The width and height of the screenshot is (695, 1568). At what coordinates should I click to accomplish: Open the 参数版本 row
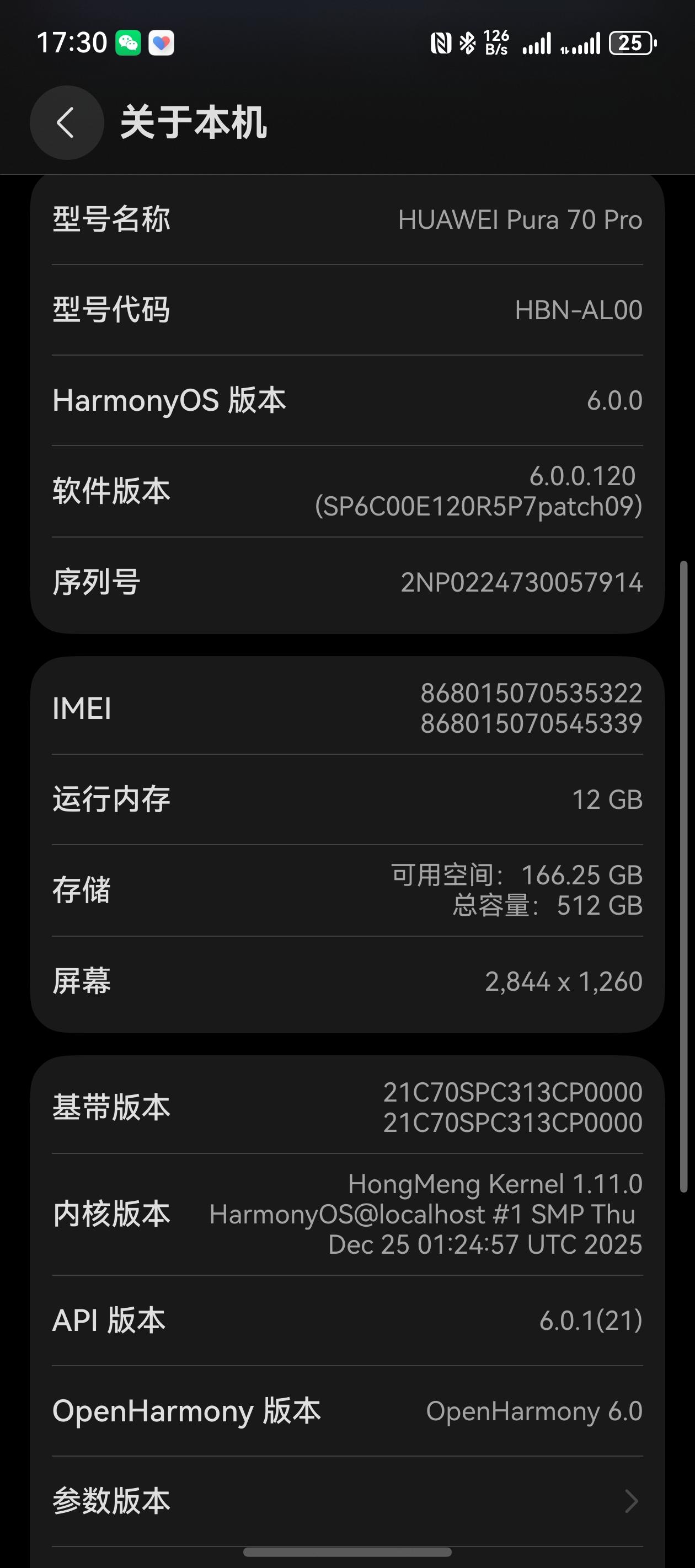coord(347,1501)
